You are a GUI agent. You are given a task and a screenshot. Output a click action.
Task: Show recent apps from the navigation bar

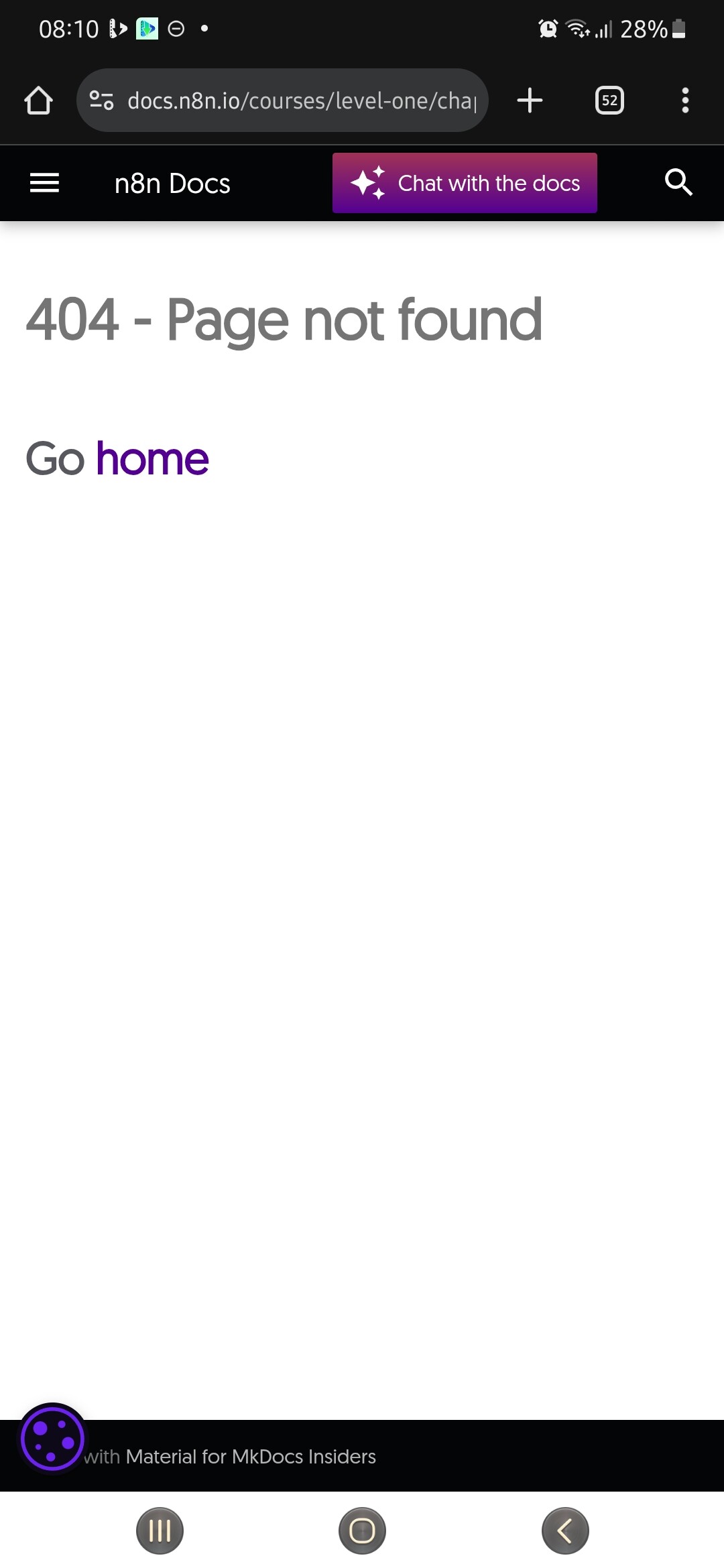160,1530
